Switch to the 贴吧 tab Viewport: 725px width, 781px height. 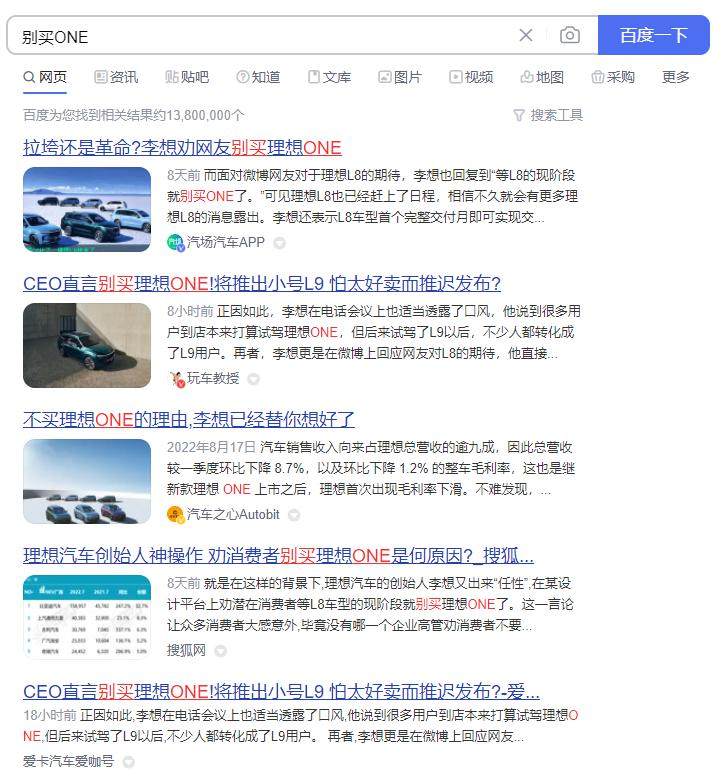(x=187, y=77)
